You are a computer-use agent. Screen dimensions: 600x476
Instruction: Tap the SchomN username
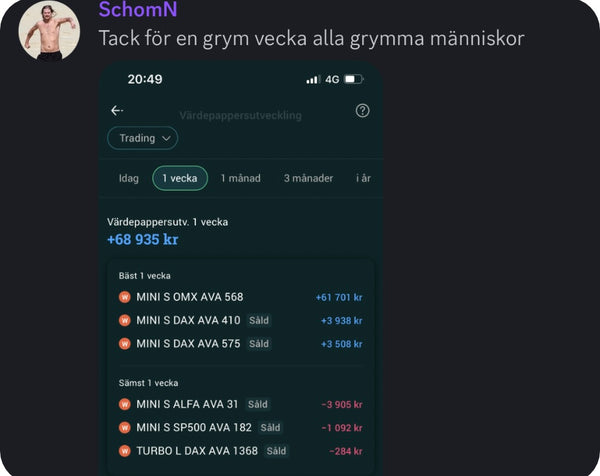tap(139, 11)
